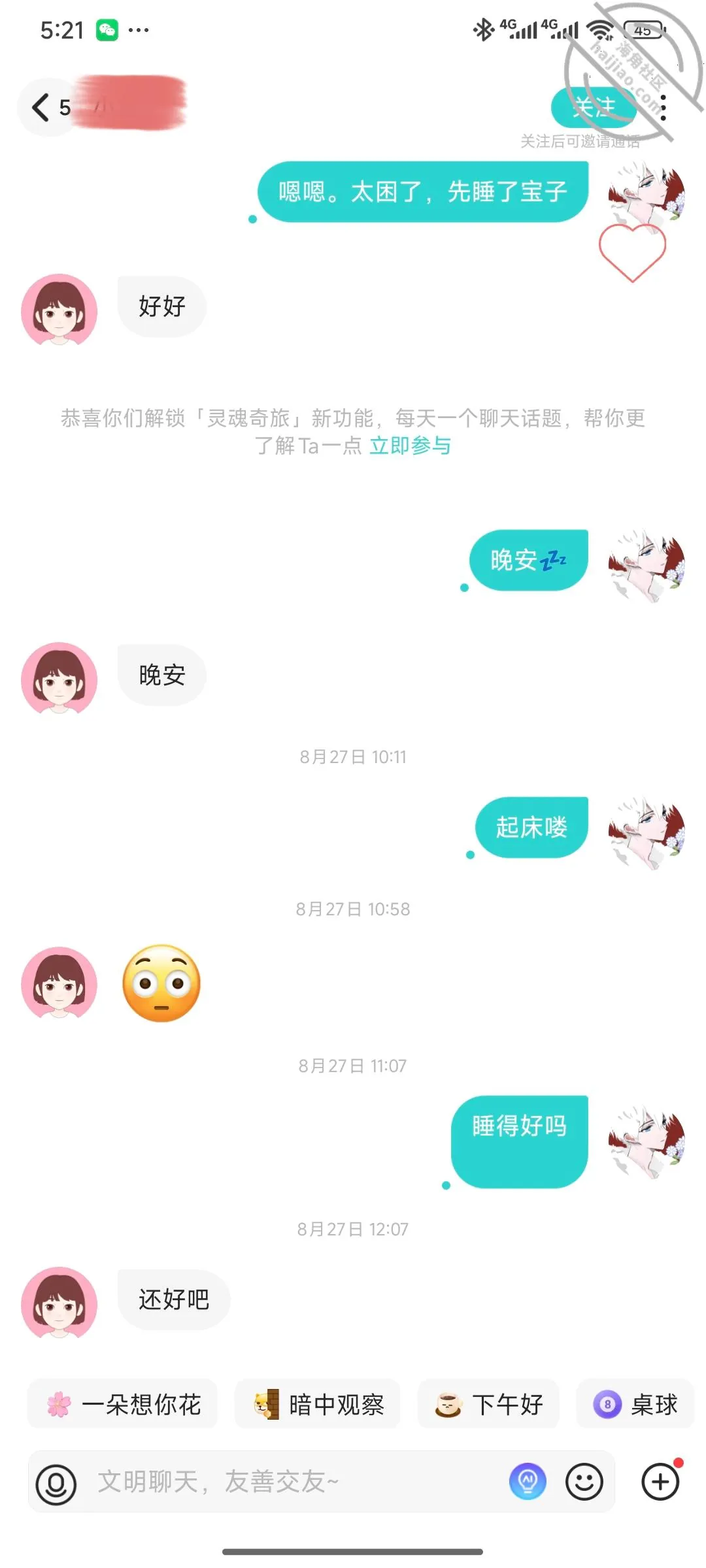This screenshot has width=706, height=1568.
Task: Choose the 下午好 quick reply chip
Action: 488,1404
